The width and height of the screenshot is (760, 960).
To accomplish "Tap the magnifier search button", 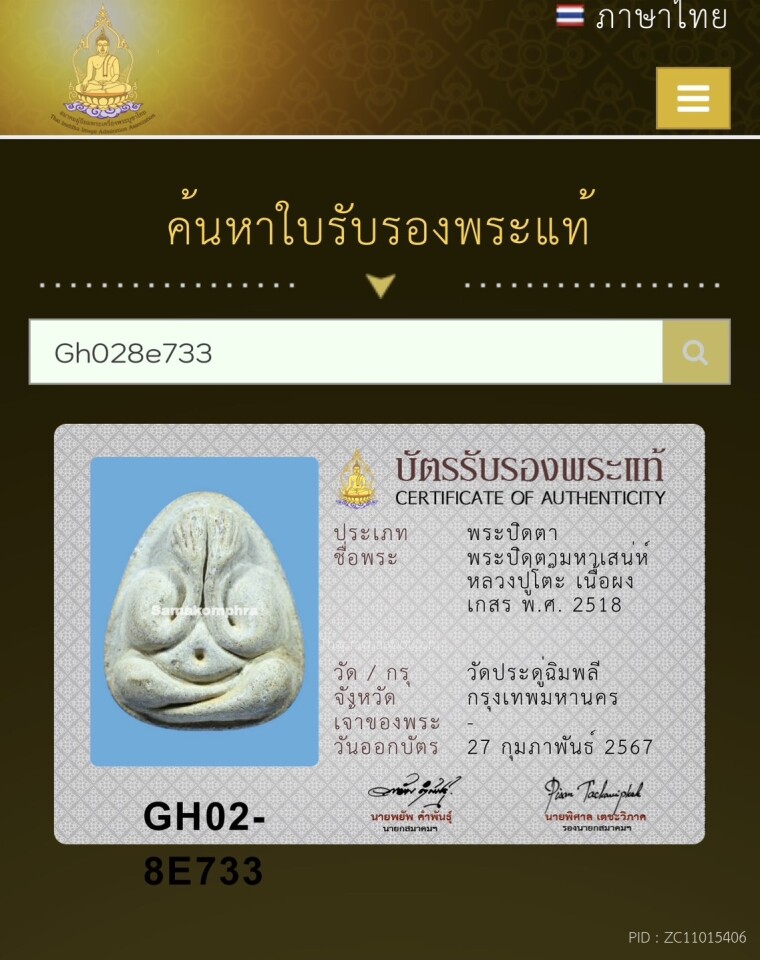I will [696, 352].
